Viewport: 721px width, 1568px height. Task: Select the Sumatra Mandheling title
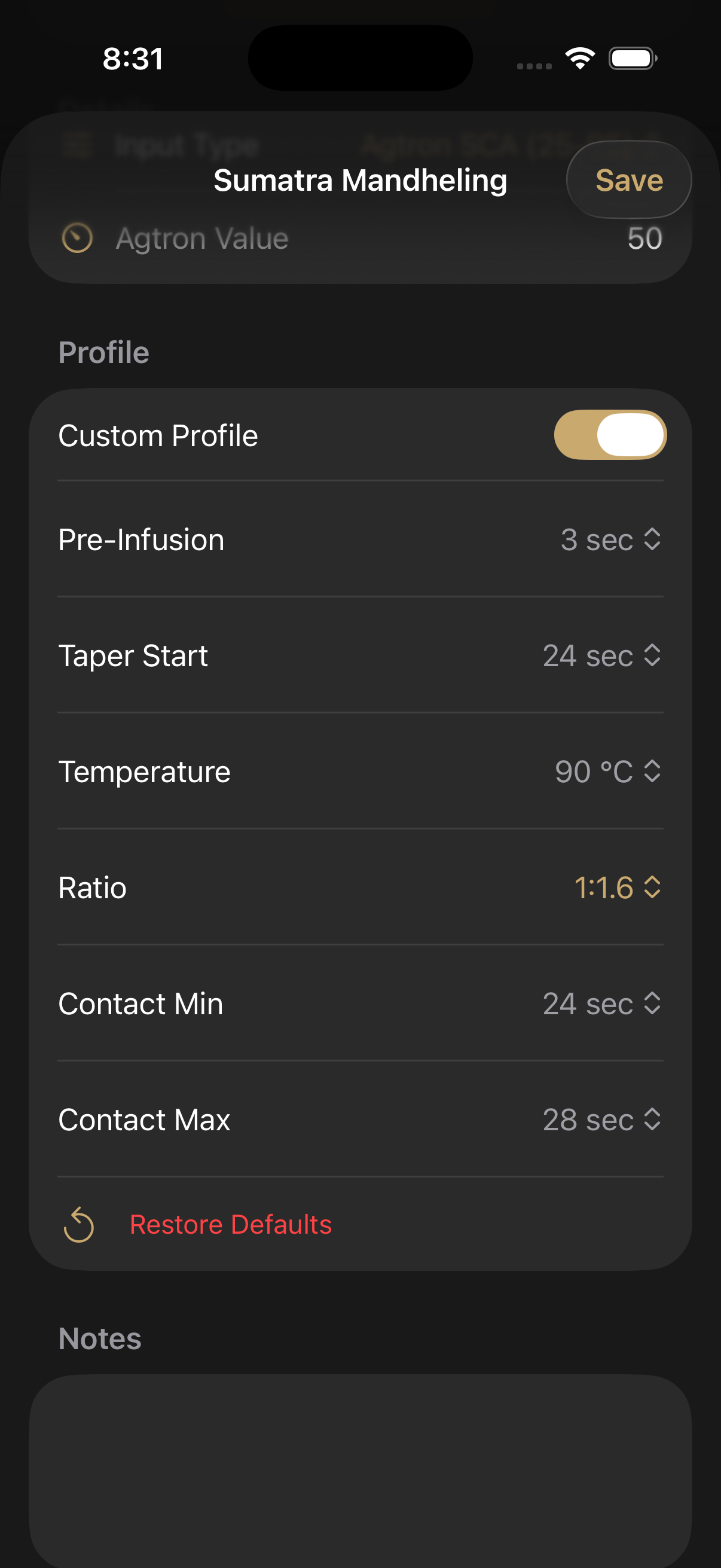pyautogui.click(x=360, y=179)
